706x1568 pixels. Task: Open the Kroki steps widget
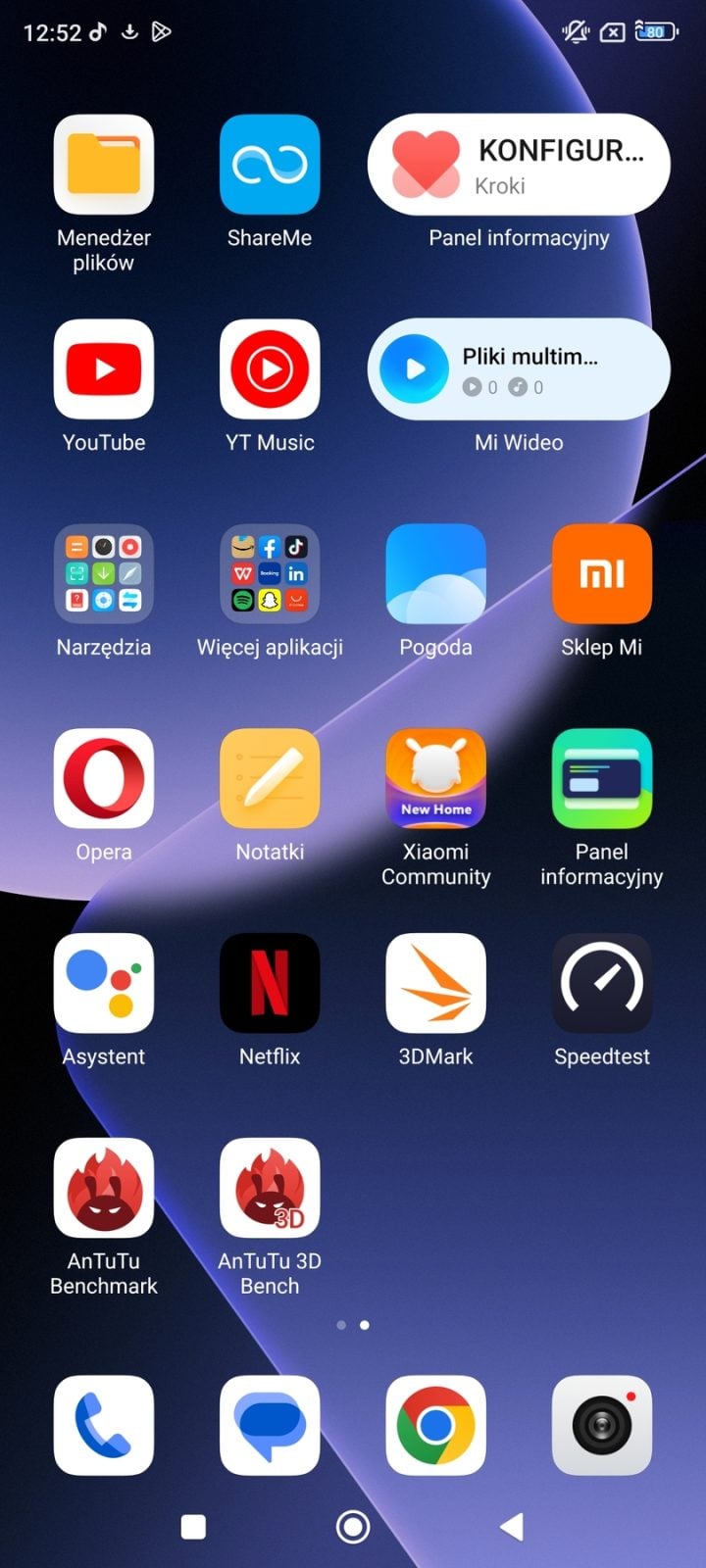point(519,165)
